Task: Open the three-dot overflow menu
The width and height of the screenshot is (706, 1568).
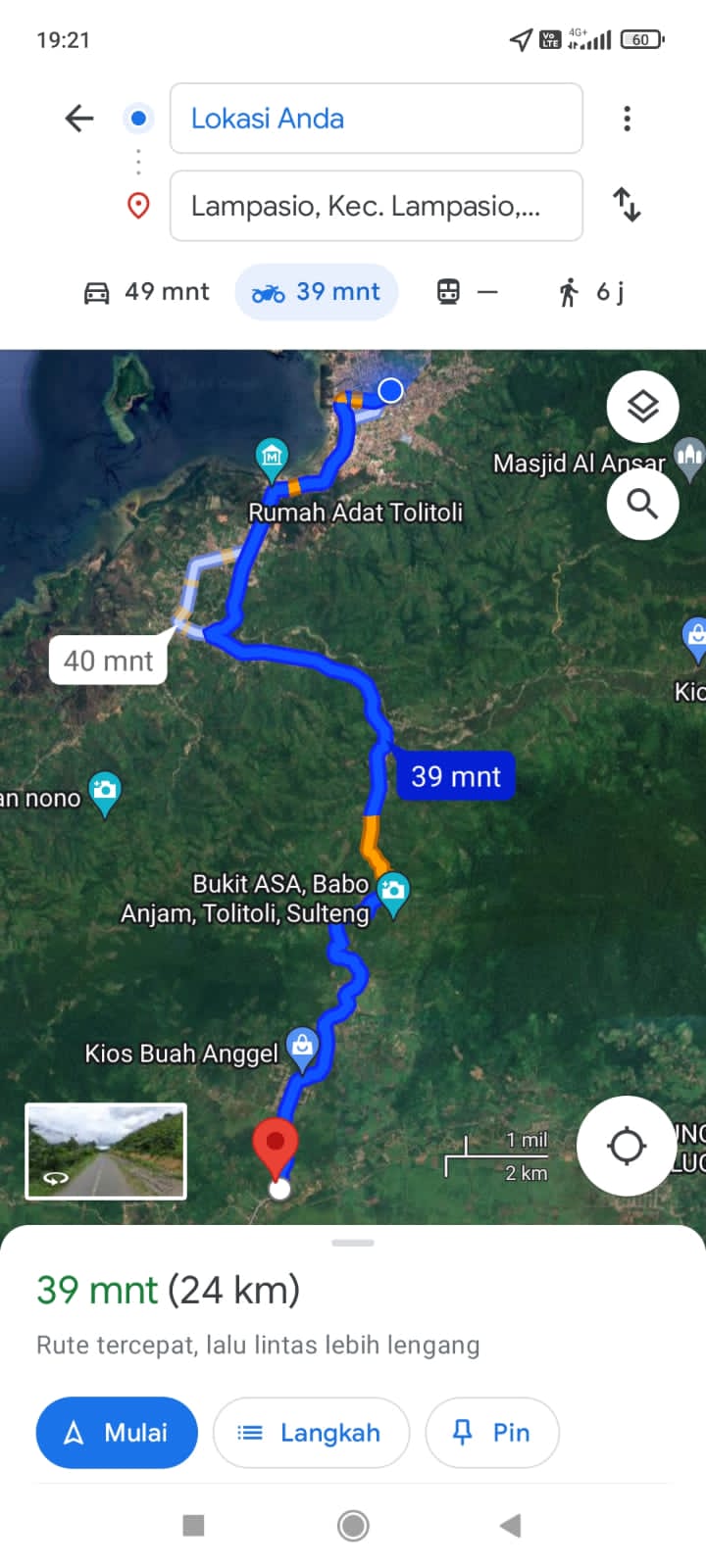Action: pos(627,119)
